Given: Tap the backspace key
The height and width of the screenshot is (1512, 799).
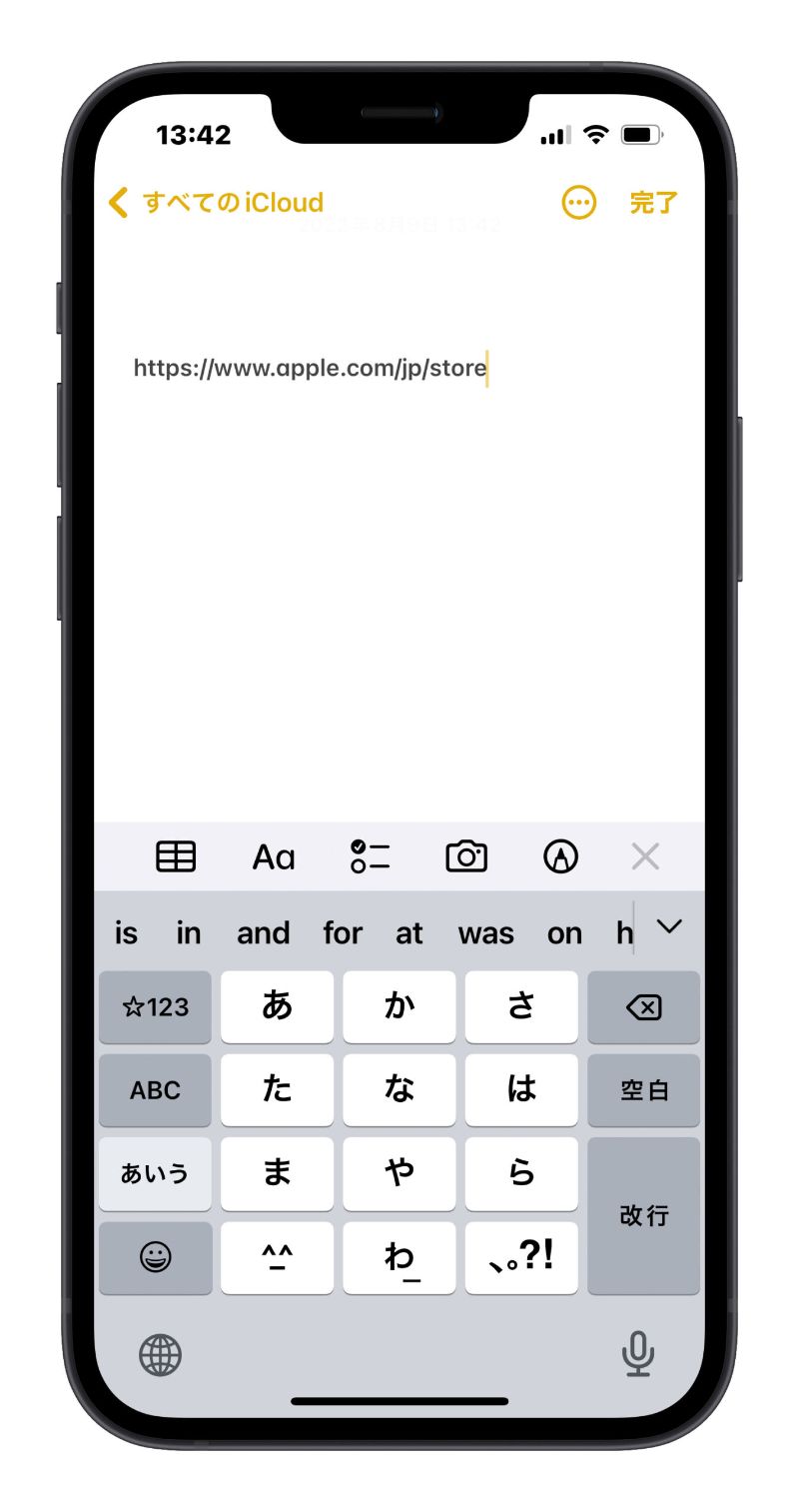Looking at the screenshot, I should click(644, 1007).
